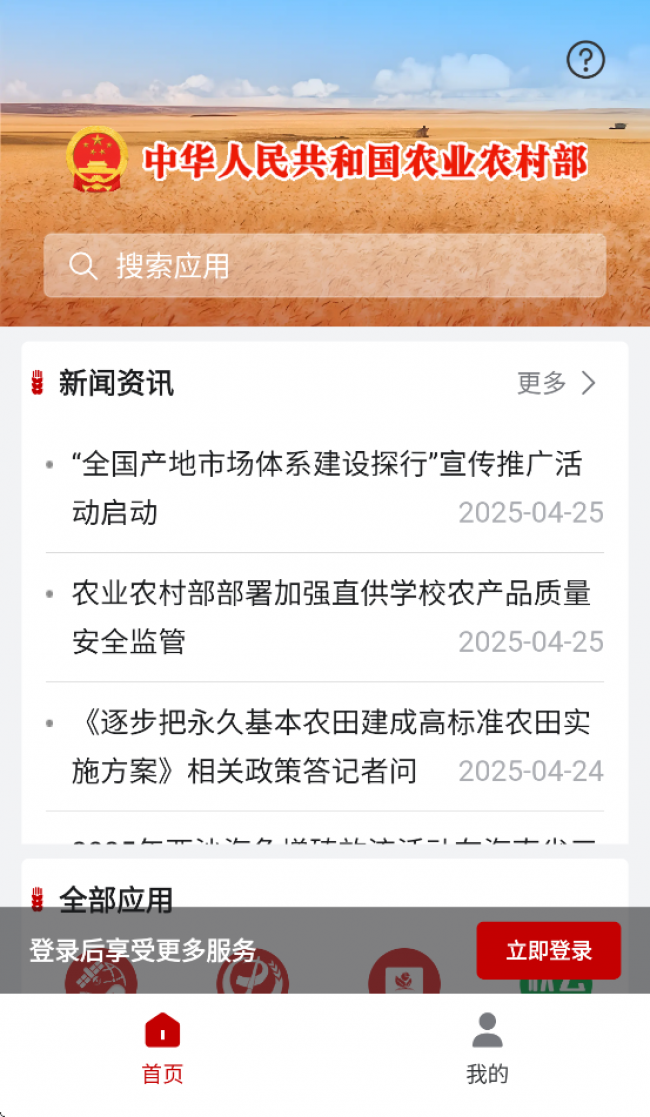Switch to the 我的 tab
This screenshot has height=1117, width=650.
(x=487, y=1047)
